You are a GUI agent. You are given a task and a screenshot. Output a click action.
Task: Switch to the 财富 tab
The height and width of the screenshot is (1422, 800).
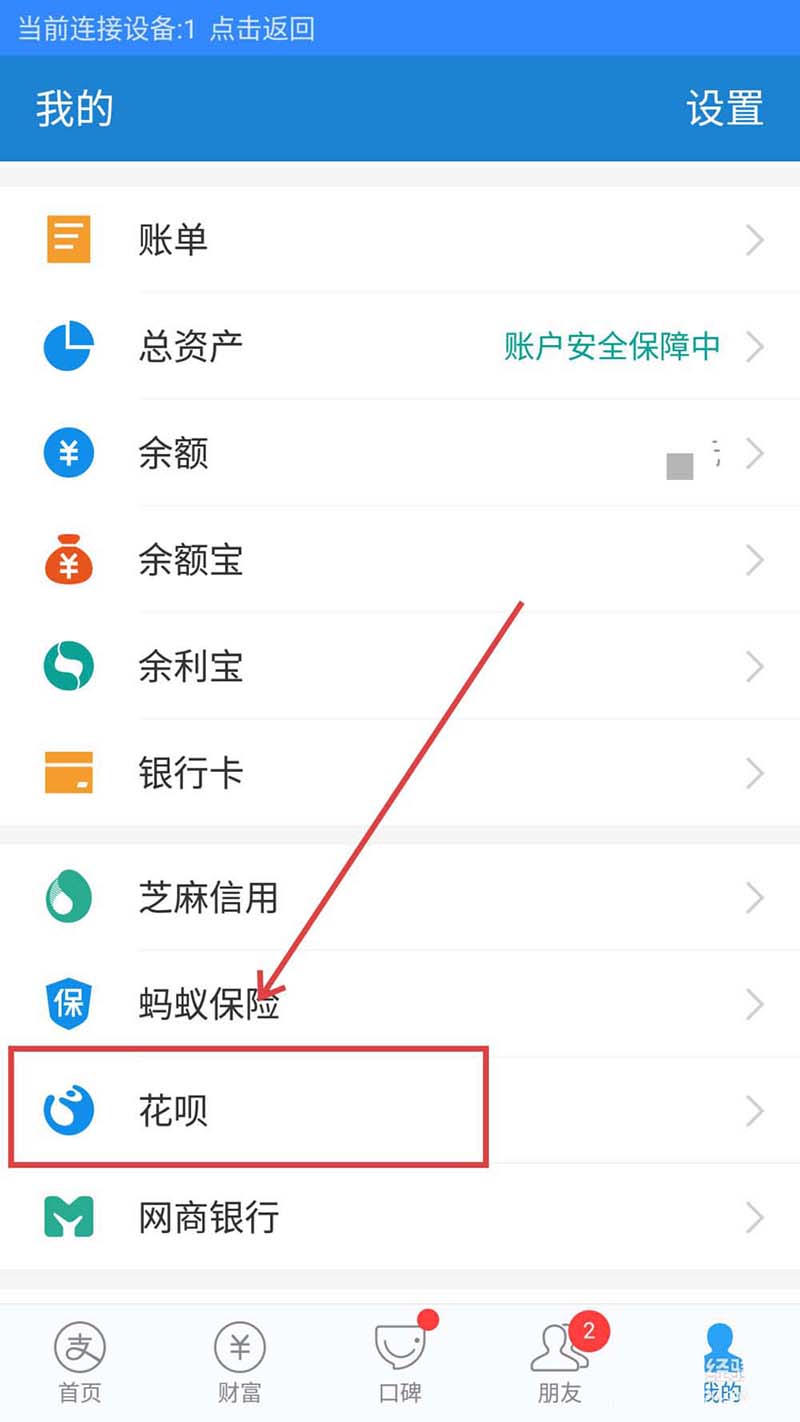tap(240, 1362)
